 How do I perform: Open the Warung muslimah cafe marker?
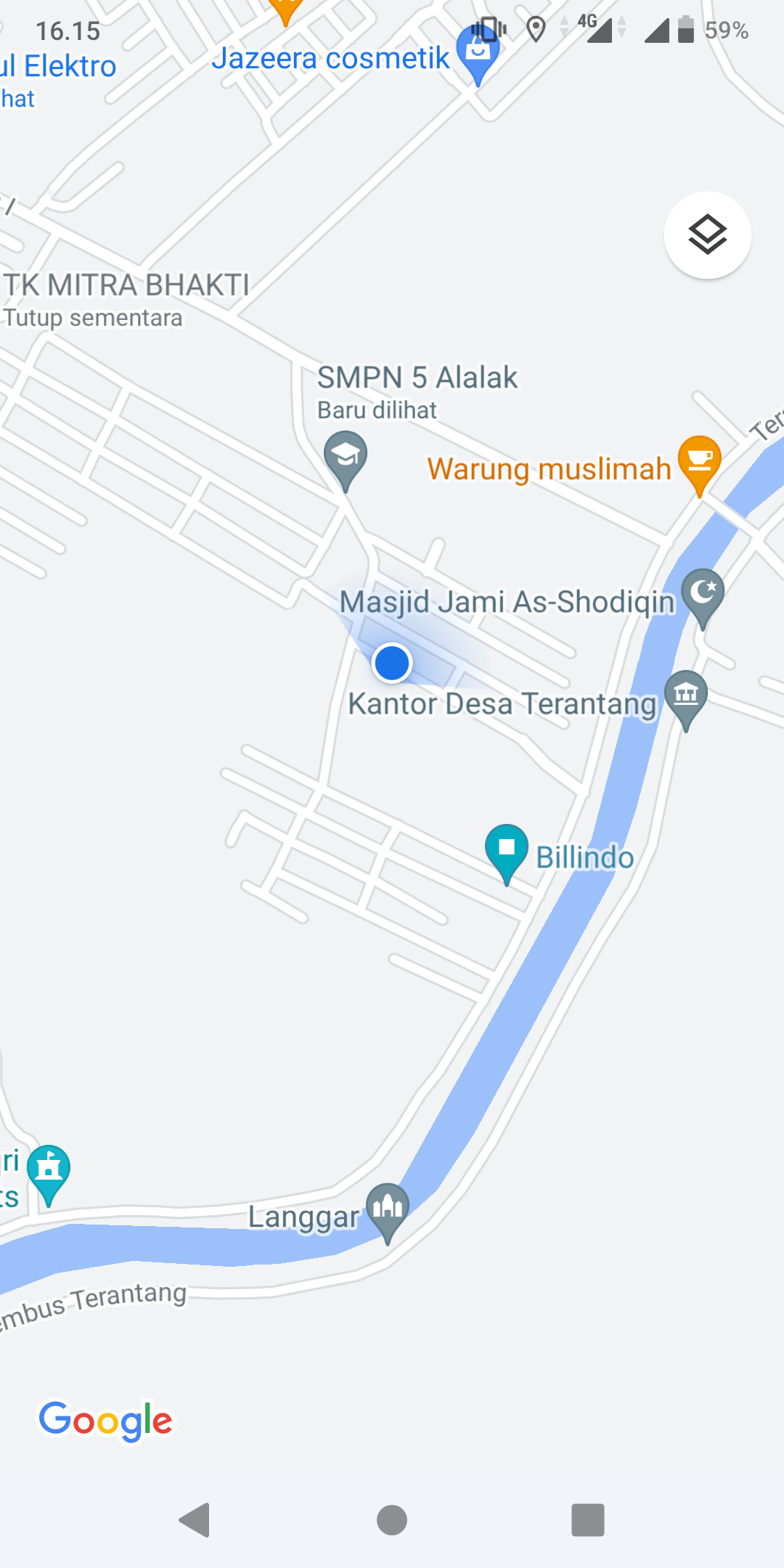coord(699,461)
